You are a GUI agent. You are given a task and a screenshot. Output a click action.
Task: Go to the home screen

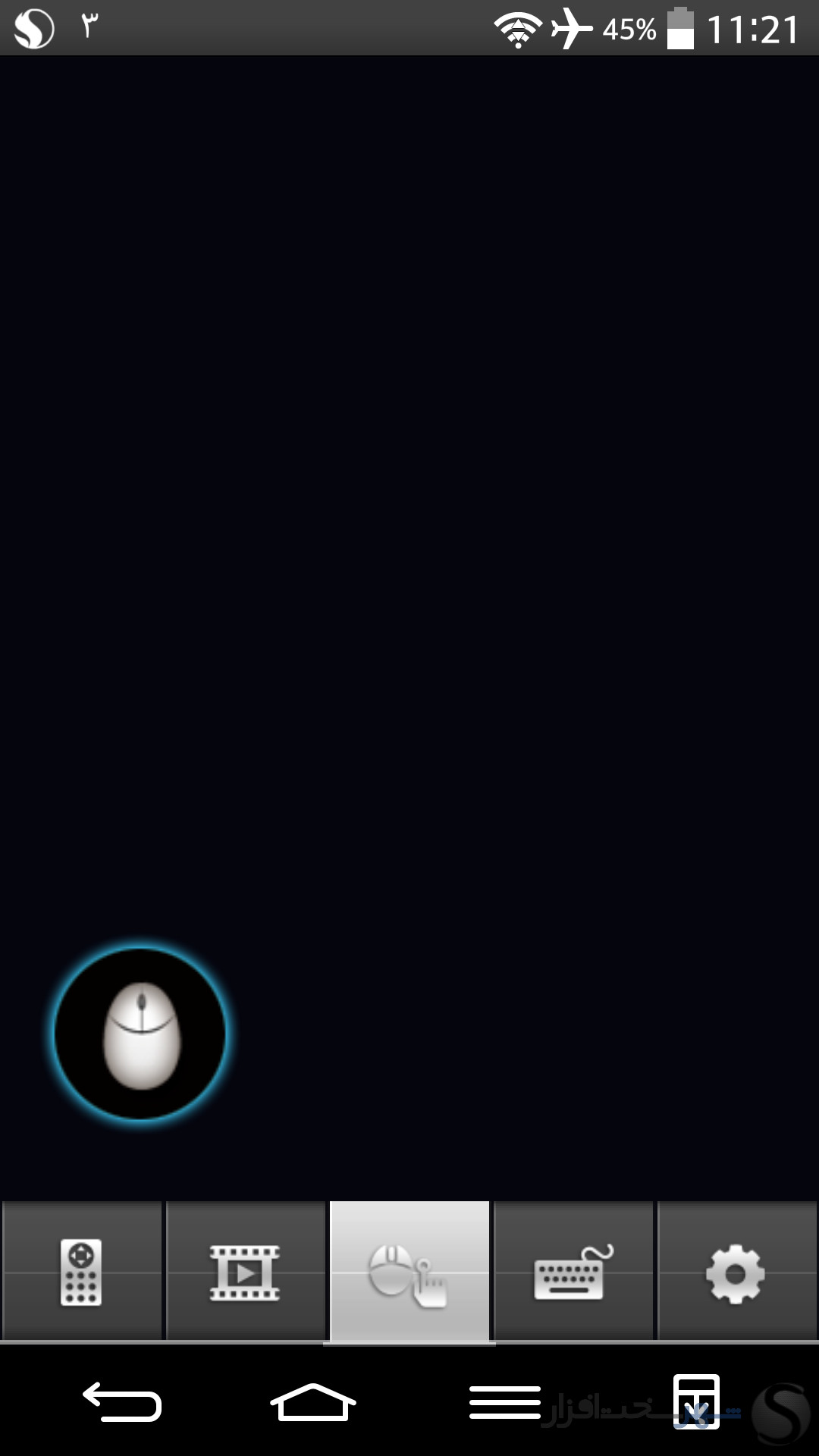(x=313, y=1402)
